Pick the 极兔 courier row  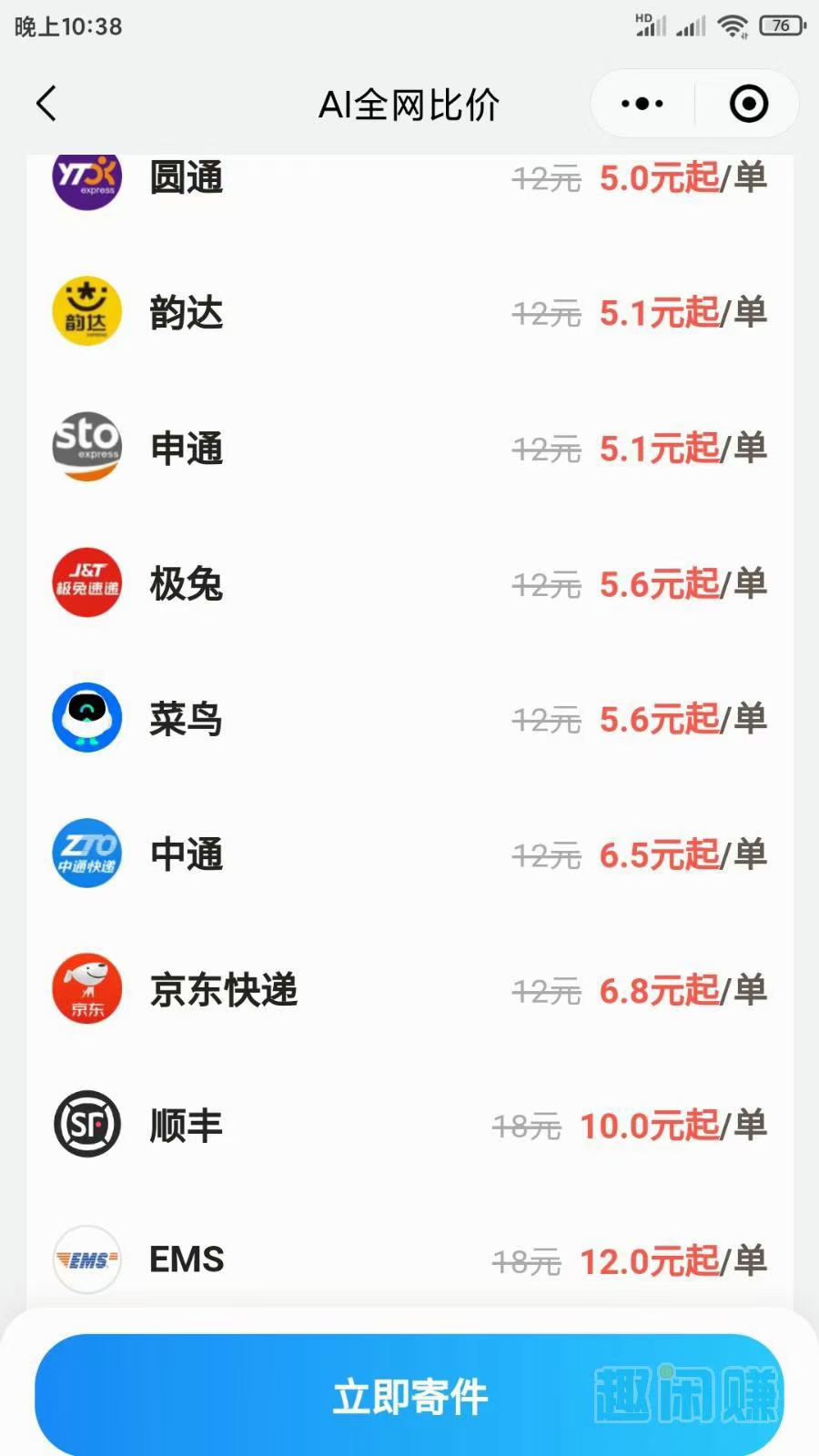(409, 583)
